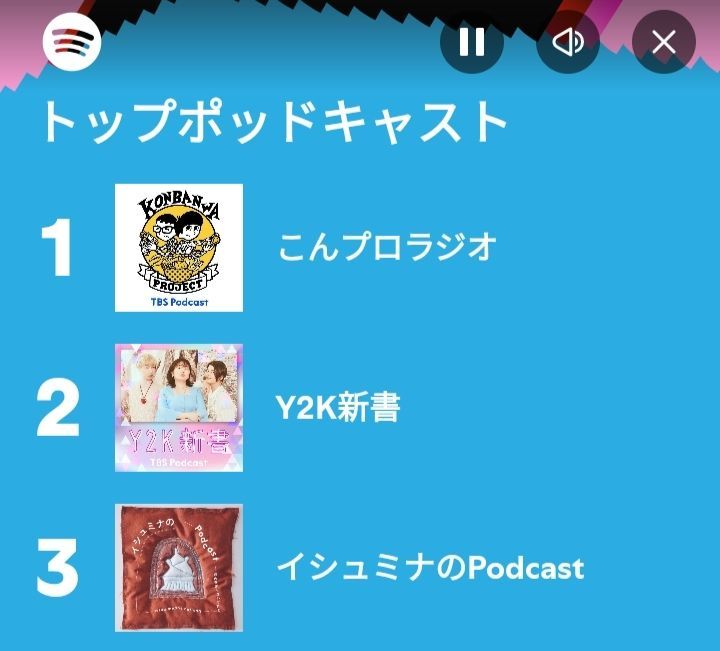
Task: Open イシュミナのPodcast
Action: point(429,568)
